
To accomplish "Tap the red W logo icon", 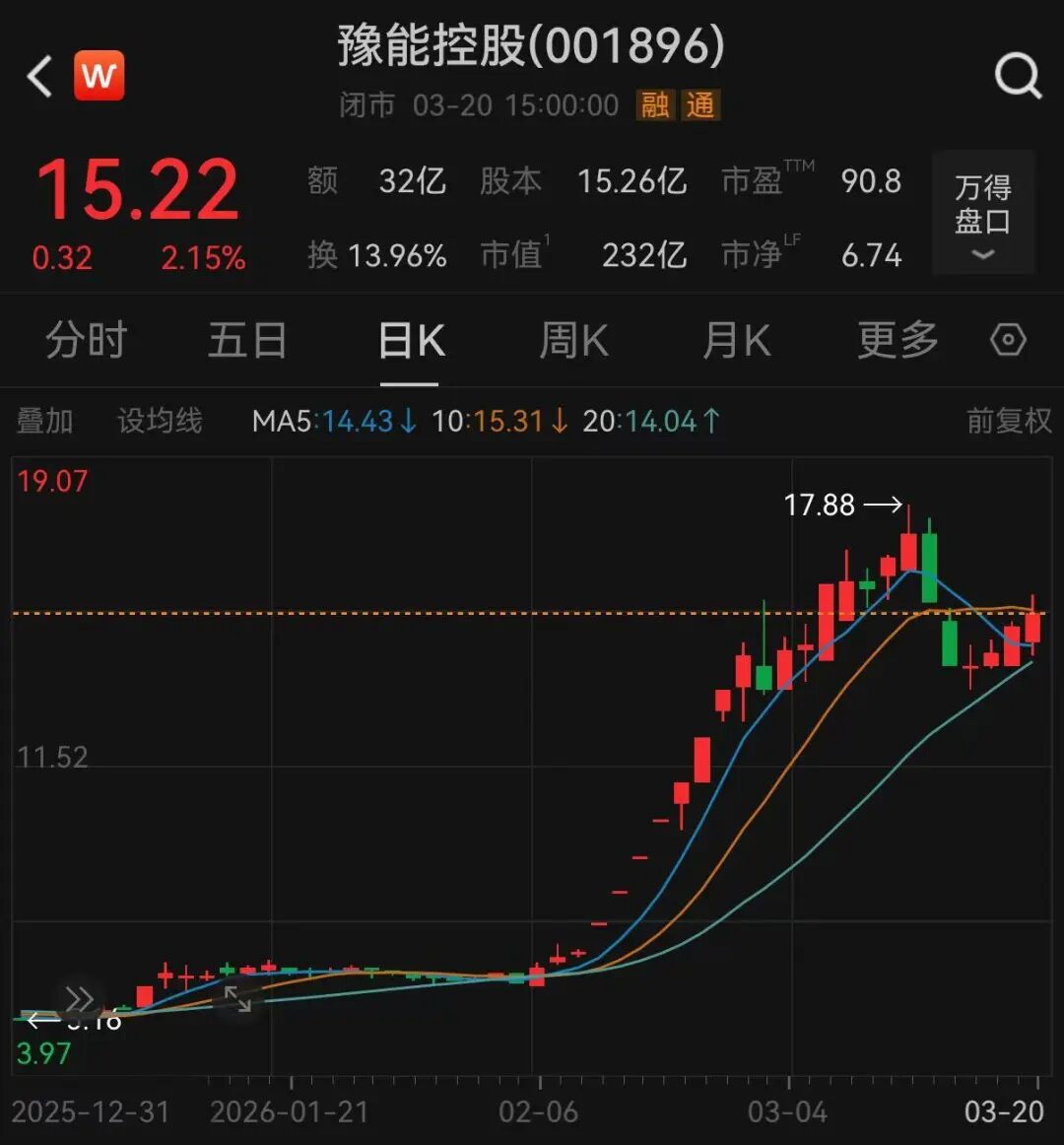I will click(x=100, y=76).
